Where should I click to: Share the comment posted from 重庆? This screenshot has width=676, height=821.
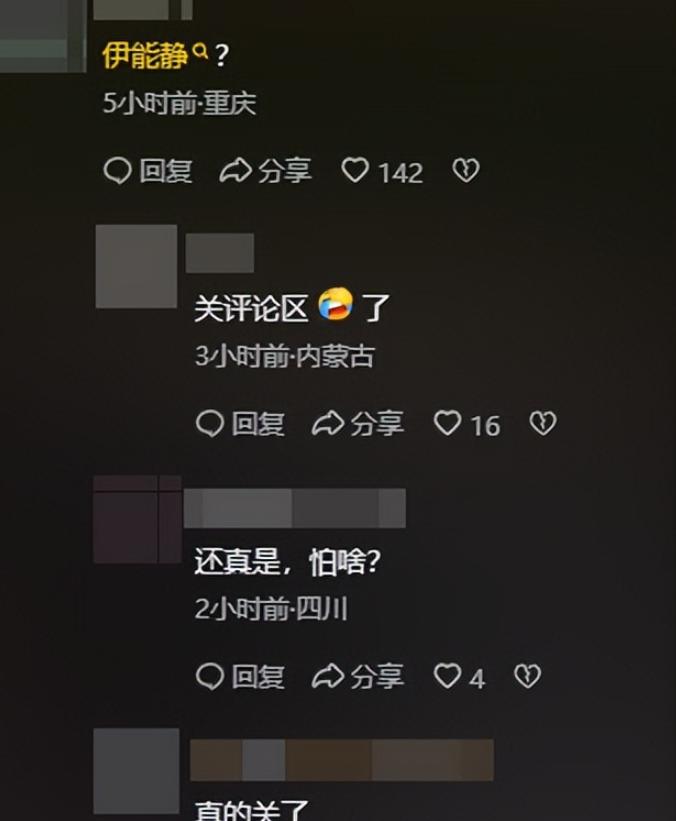click(x=266, y=171)
